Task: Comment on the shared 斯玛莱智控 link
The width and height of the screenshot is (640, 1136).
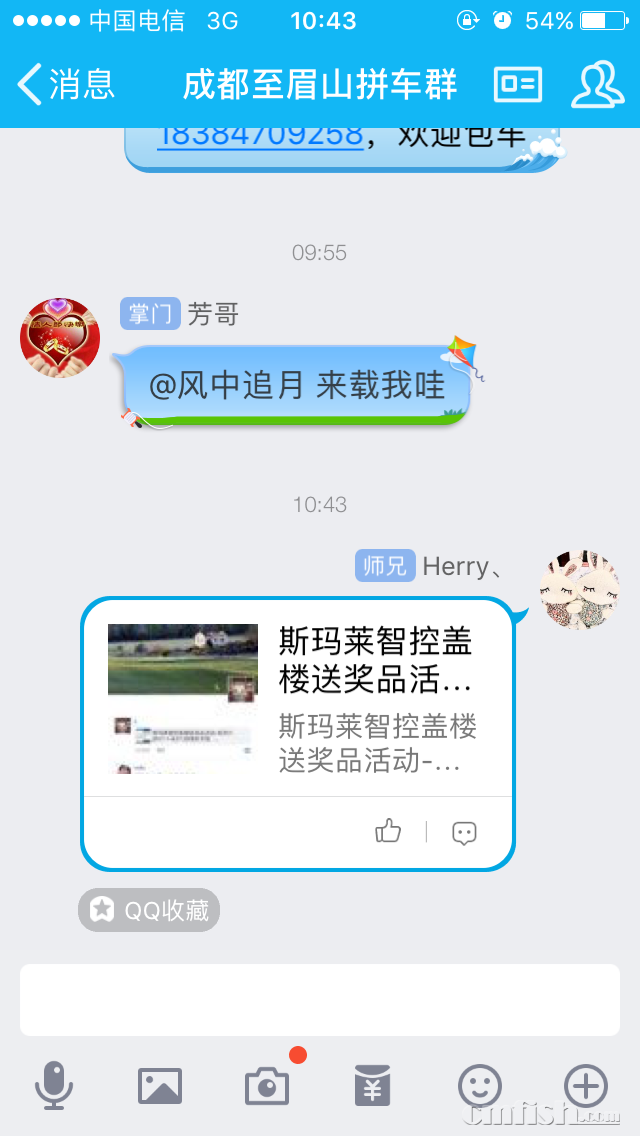Action: click(x=464, y=832)
